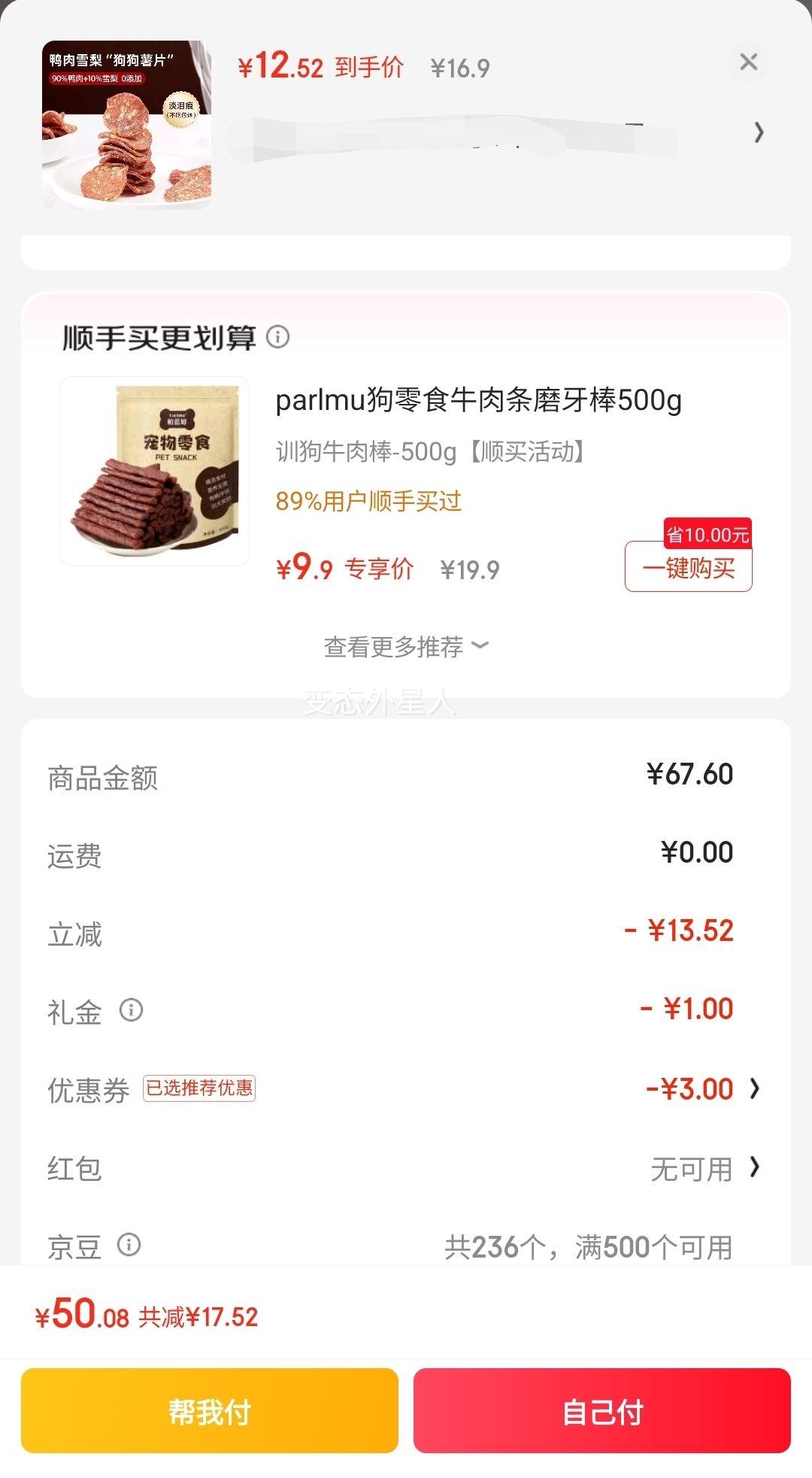Viewport: 812px width, 1478px height.
Task: Select the ¥9.9 专享价 price label
Action: coord(342,569)
